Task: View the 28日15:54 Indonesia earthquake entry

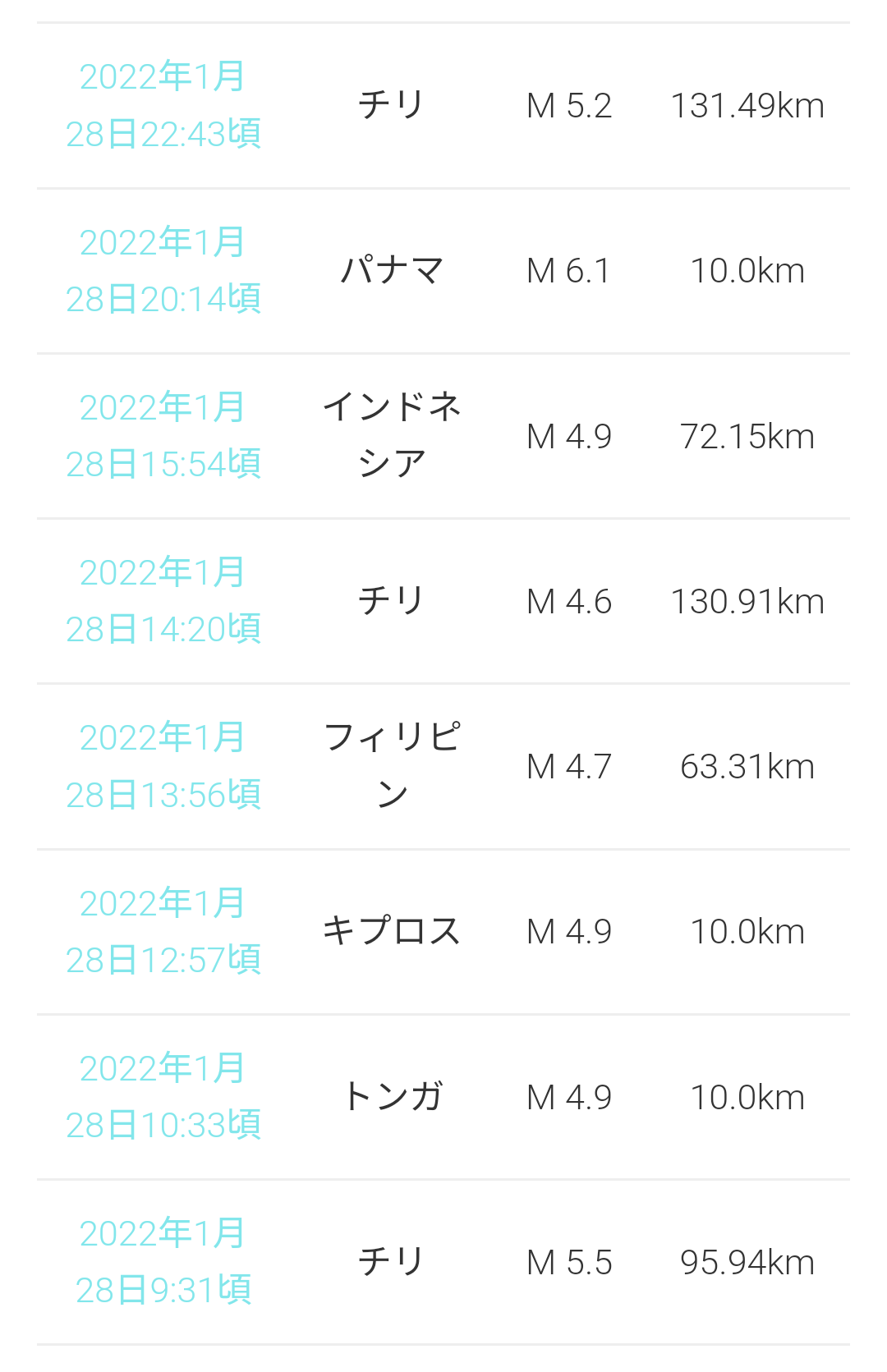Action: [x=163, y=436]
